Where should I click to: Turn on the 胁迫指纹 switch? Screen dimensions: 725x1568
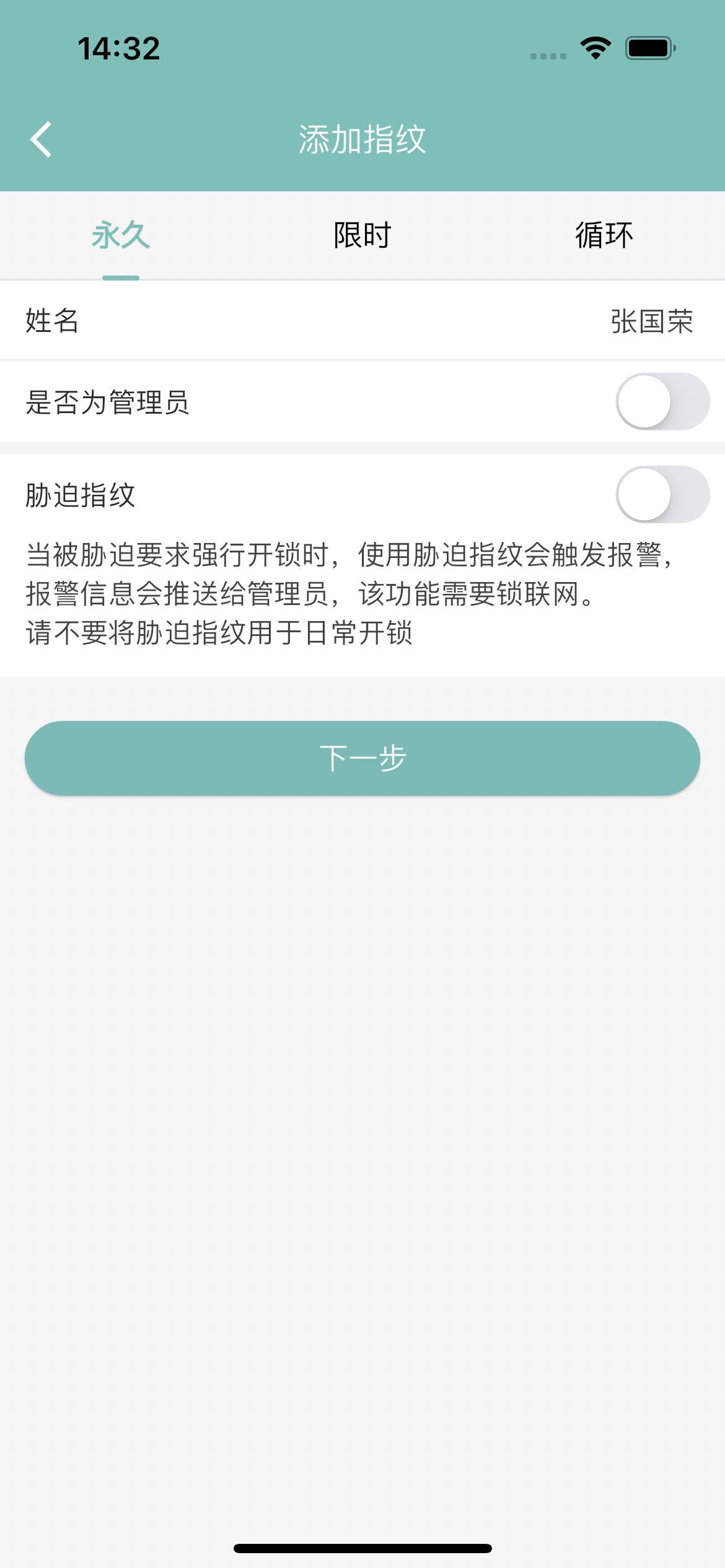point(662,494)
